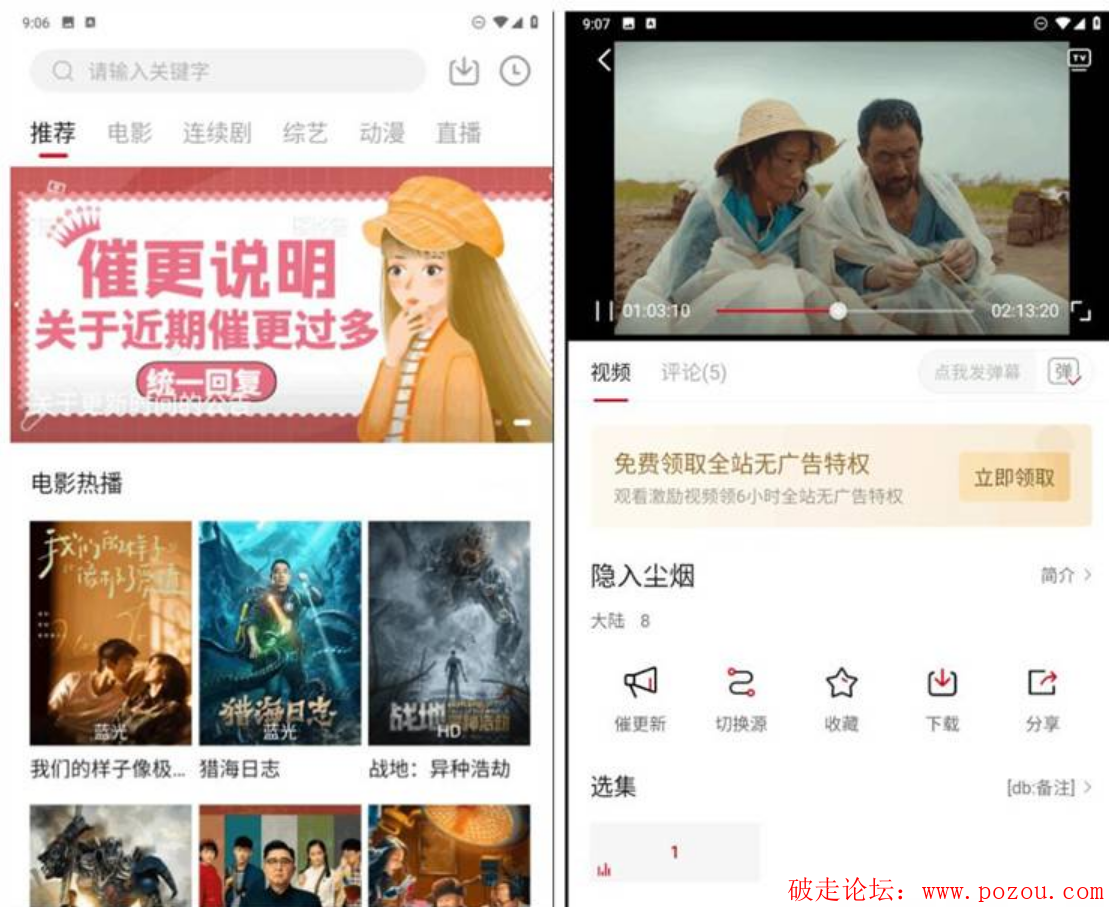Screen dimensions: 1109x907
Task: Enter fullscreen video mode
Action: pyautogui.click(x=1081, y=311)
